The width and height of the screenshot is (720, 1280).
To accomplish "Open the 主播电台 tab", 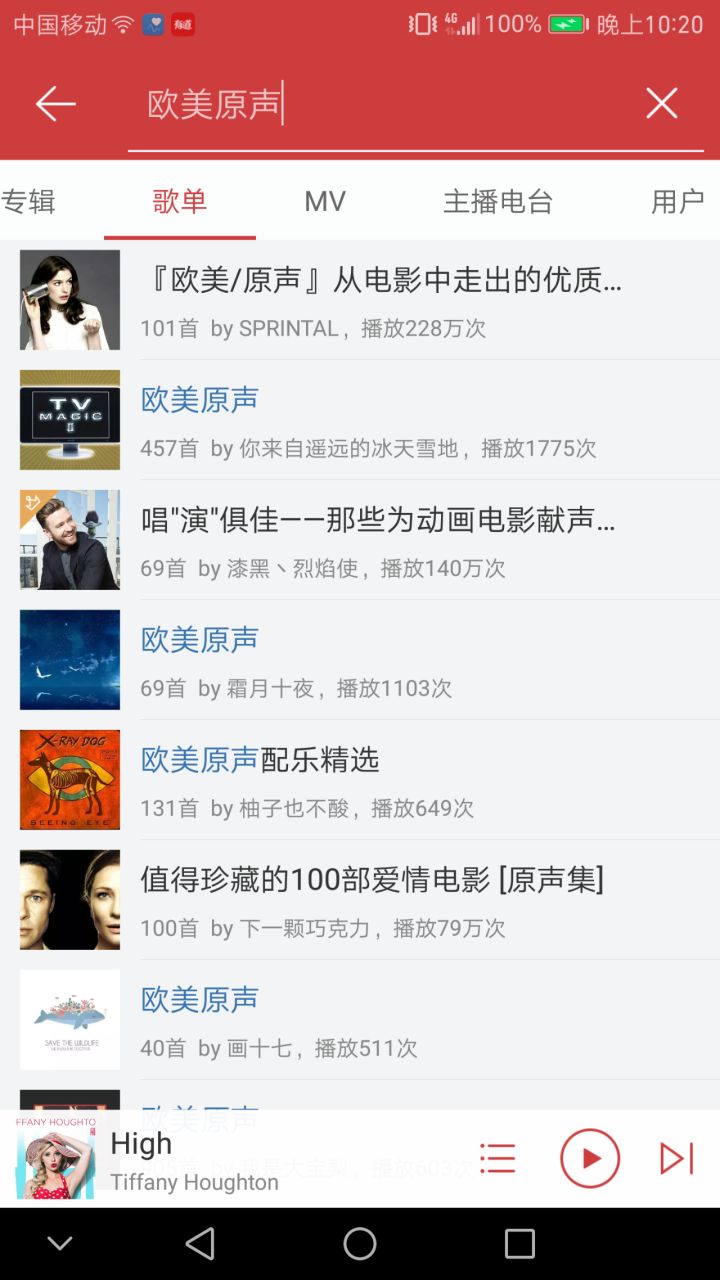I will pos(498,201).
